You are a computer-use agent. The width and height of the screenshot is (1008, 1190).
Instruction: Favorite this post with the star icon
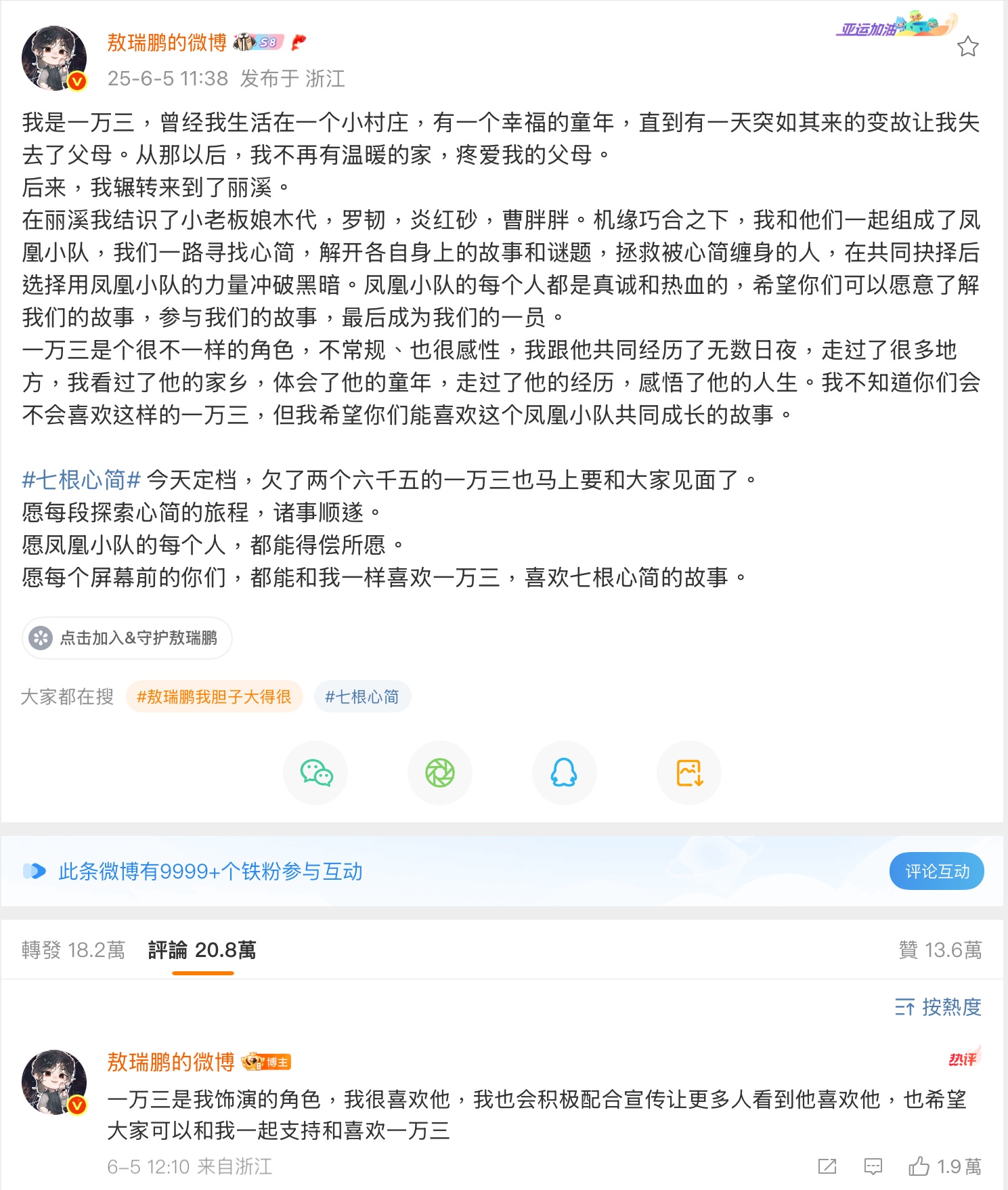(x=967, y=47)
